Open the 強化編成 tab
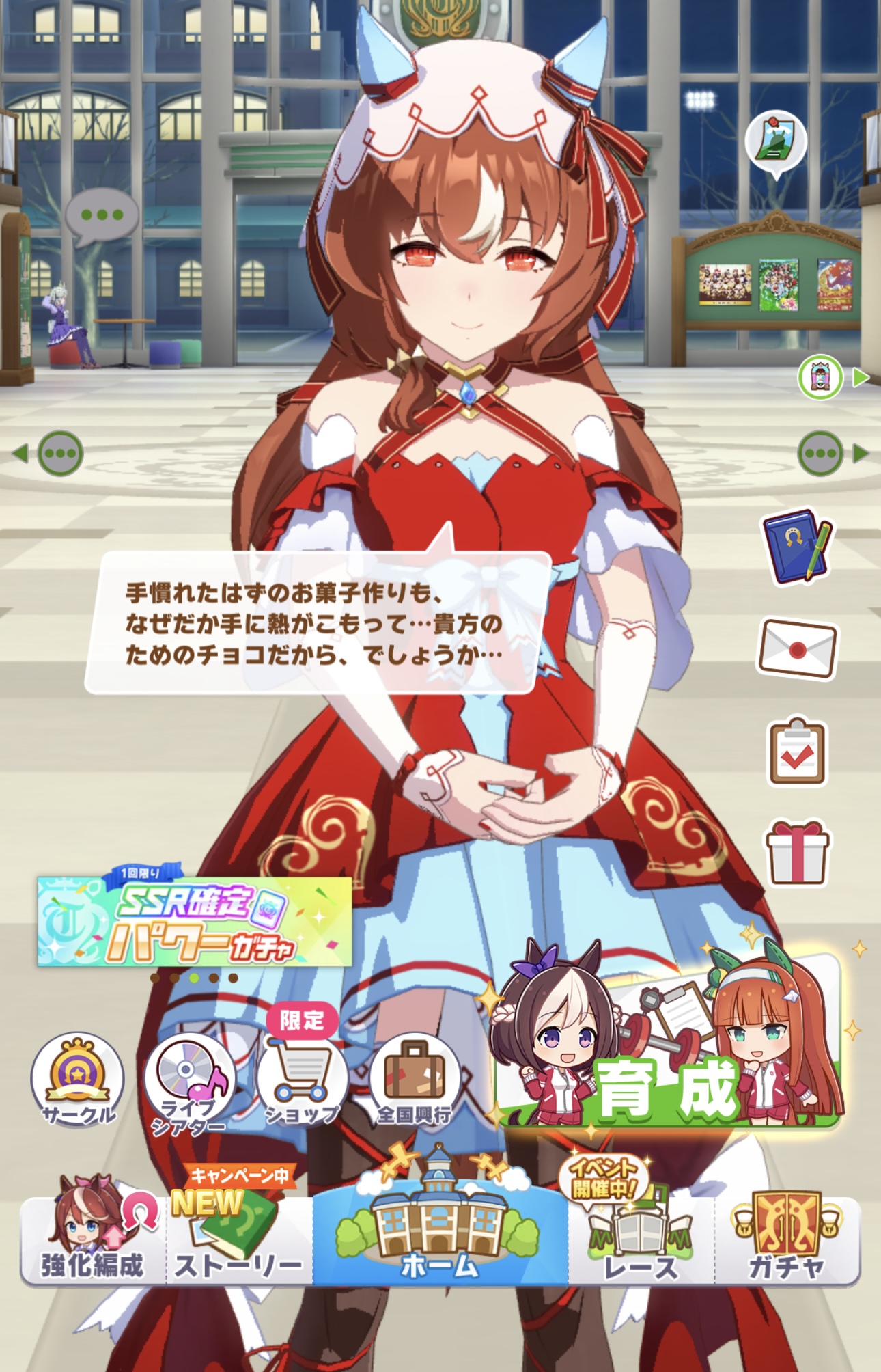The width and height of the screenshot is (881, 1372). [x=93, y=1239]
